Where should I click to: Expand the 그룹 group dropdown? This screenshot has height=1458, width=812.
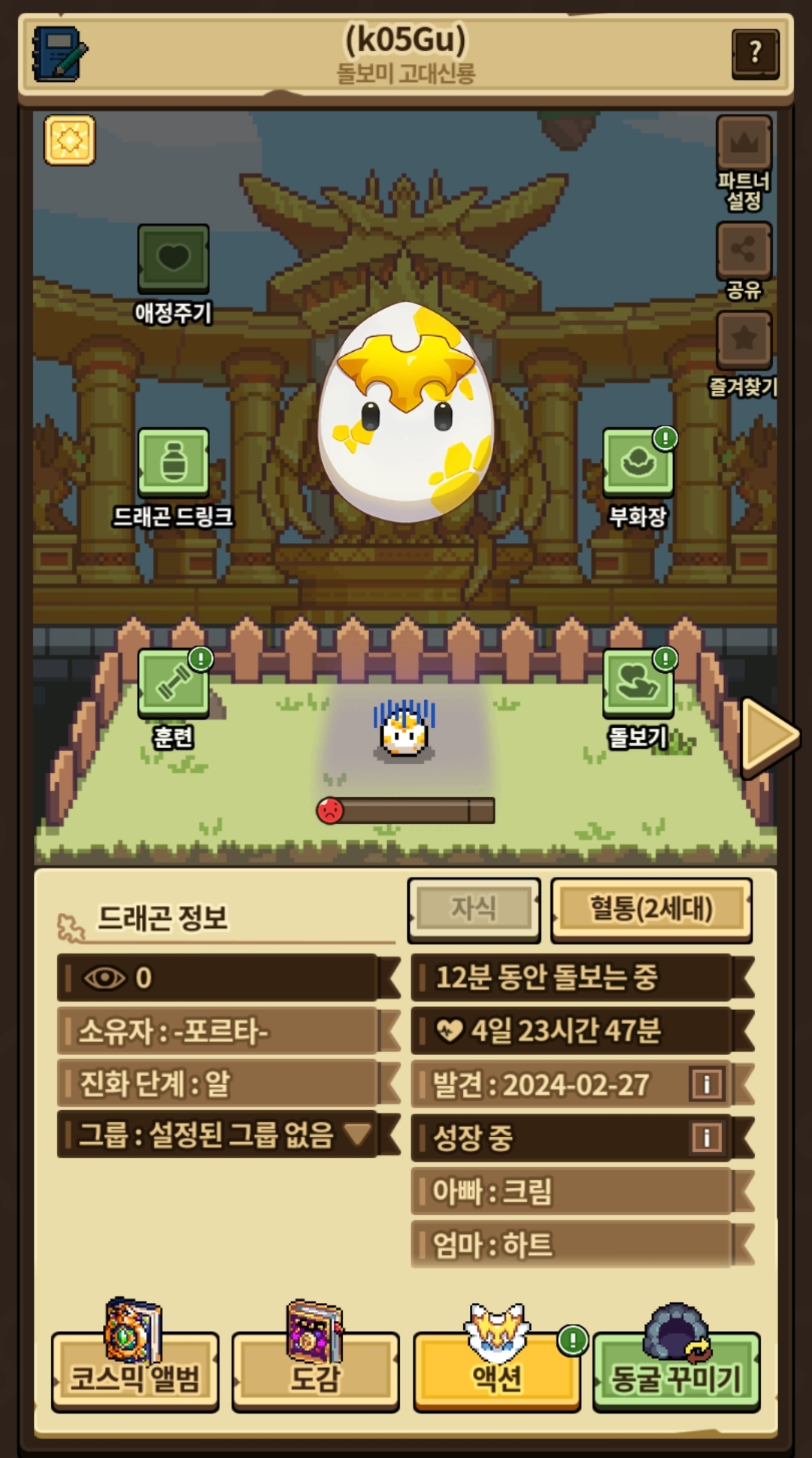point(357,1133)
